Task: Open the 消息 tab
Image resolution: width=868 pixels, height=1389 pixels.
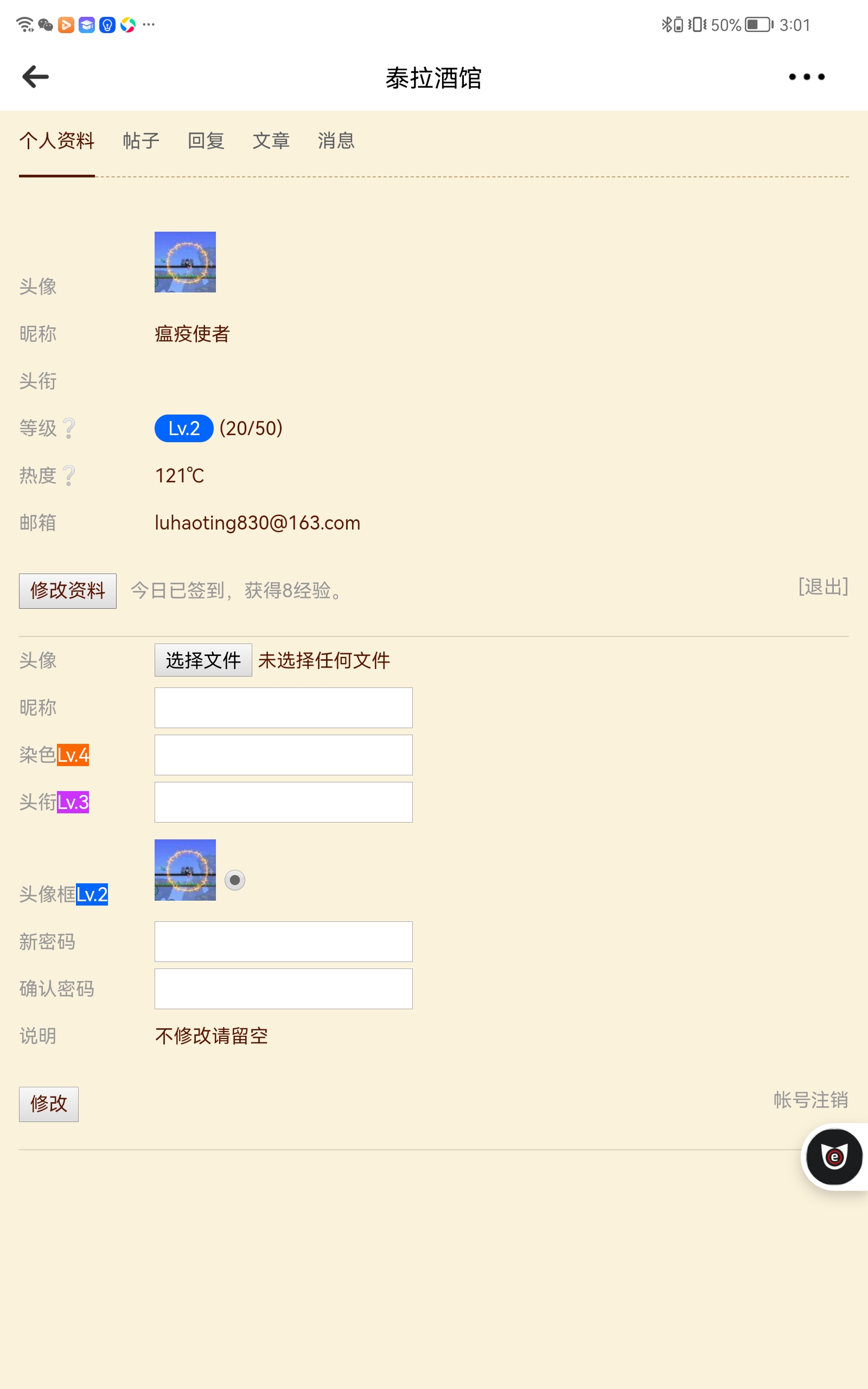Action: (336, 141)
